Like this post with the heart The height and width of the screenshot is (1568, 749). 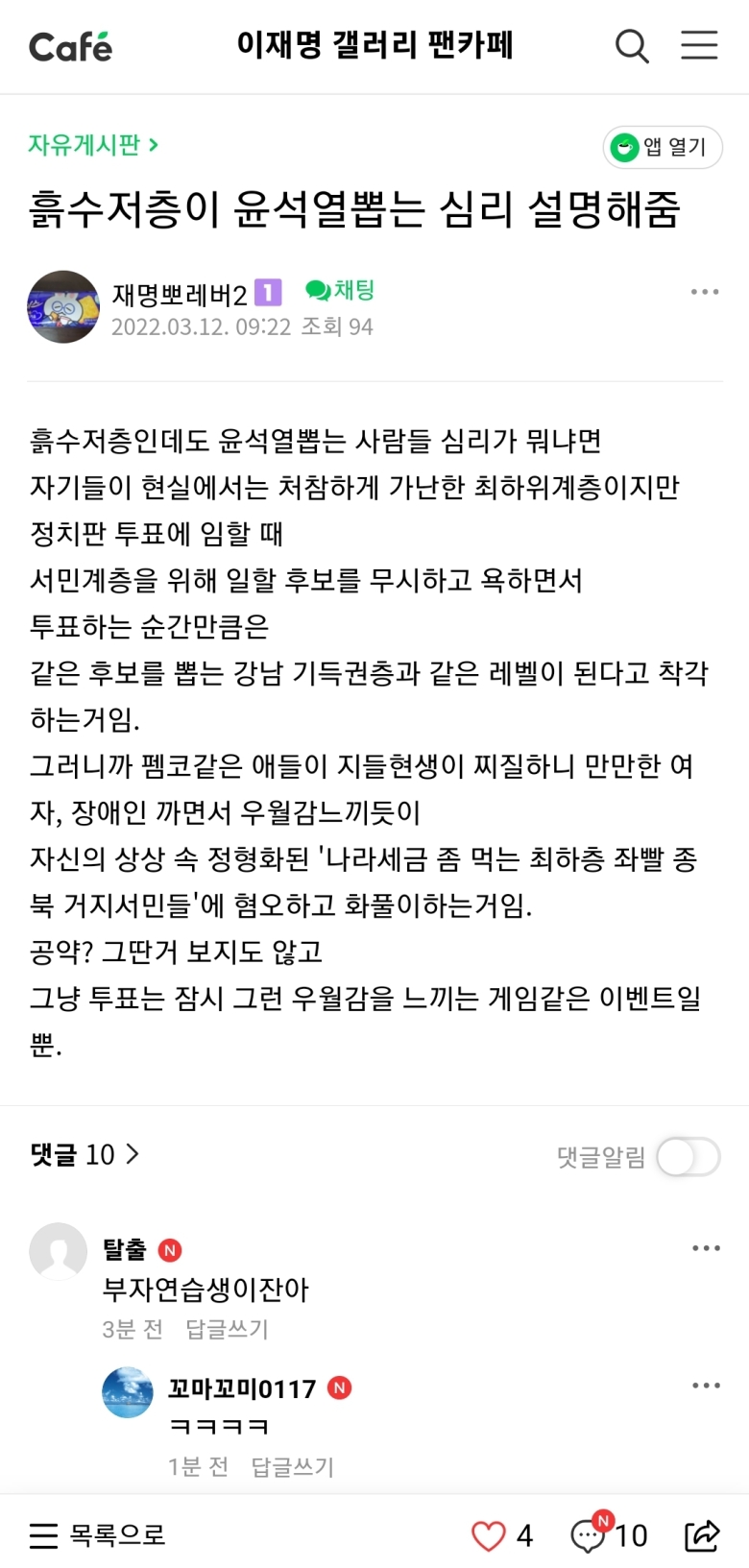coord(489,1535)
